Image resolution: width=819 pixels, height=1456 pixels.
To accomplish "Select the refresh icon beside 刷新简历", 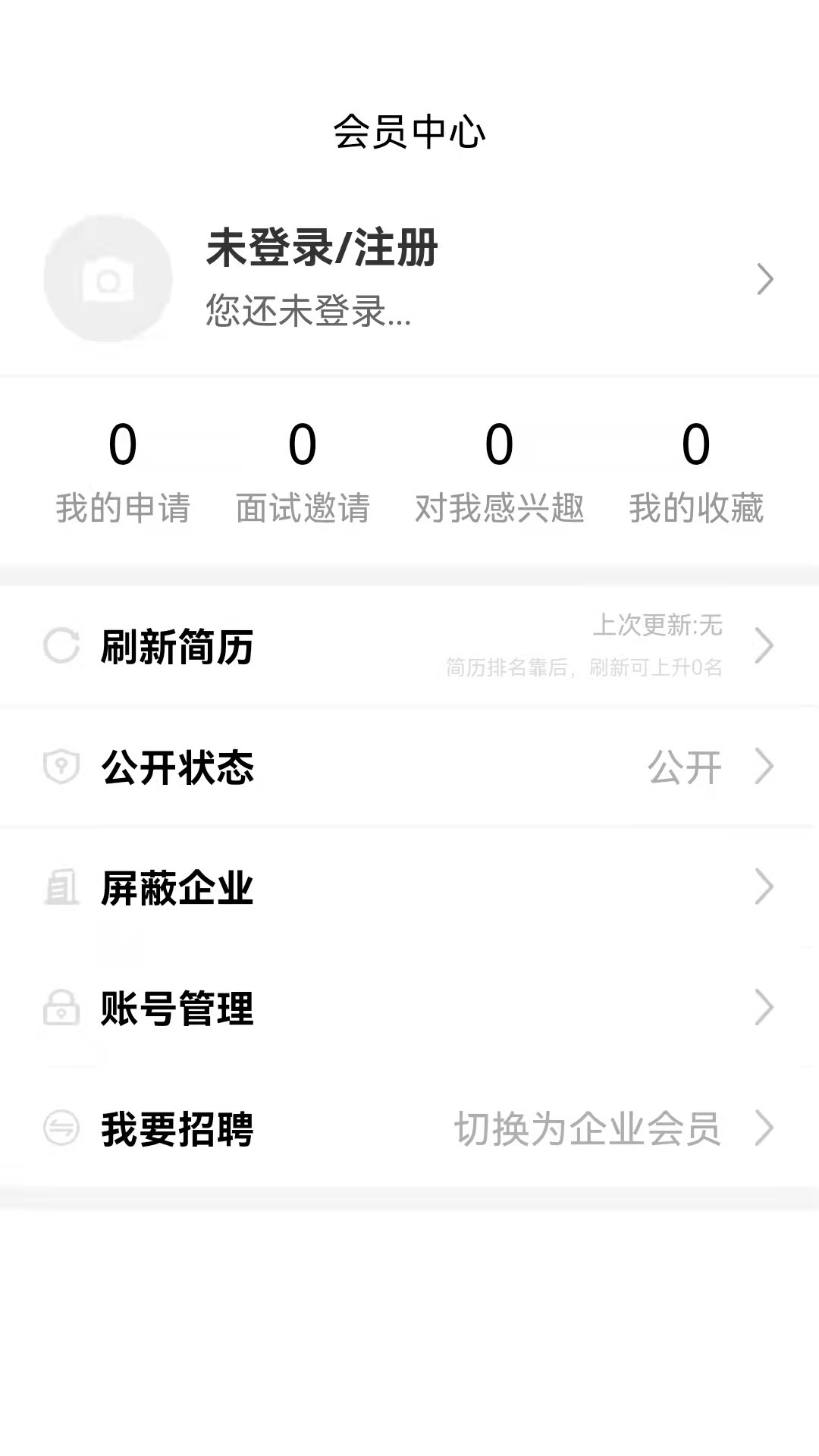I will 62,645.
